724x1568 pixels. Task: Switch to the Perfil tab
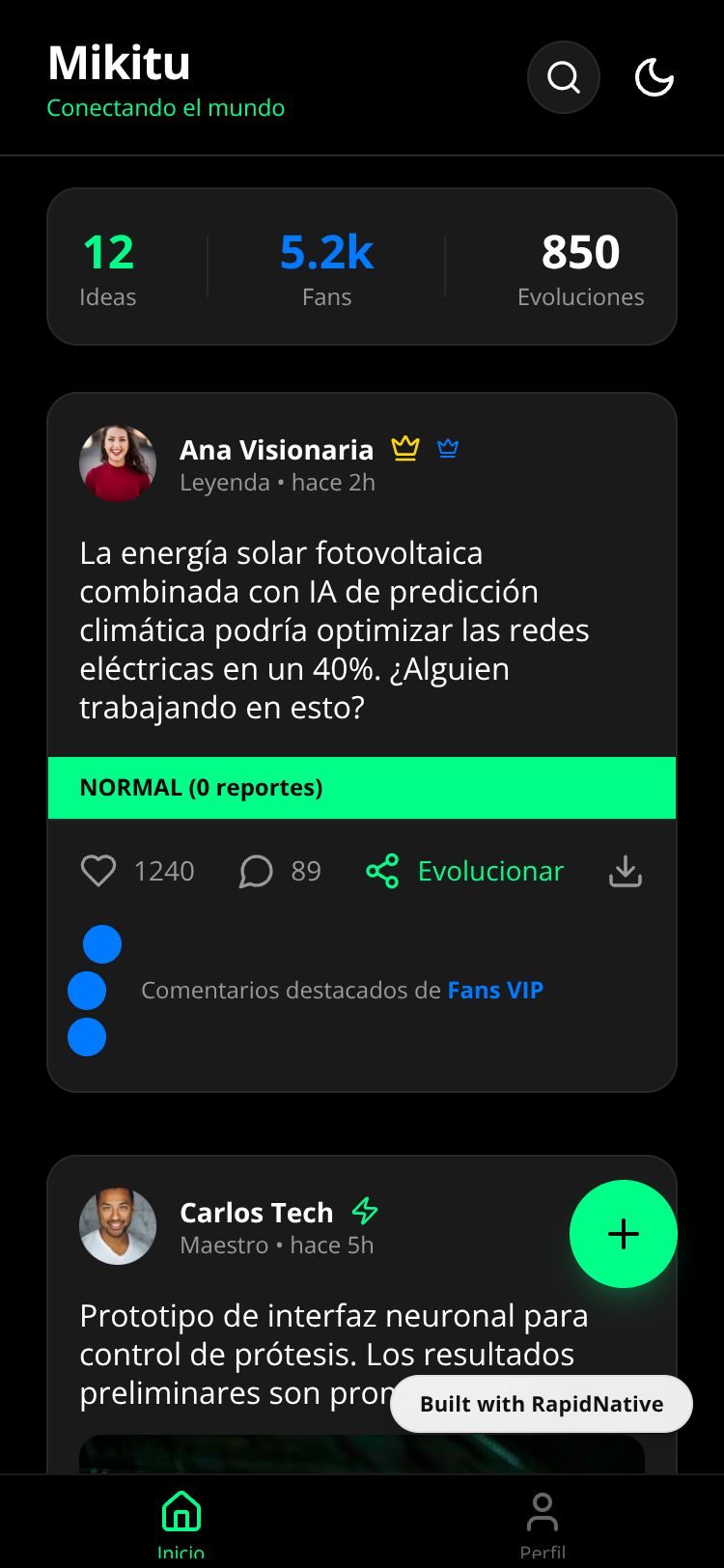543,1523
